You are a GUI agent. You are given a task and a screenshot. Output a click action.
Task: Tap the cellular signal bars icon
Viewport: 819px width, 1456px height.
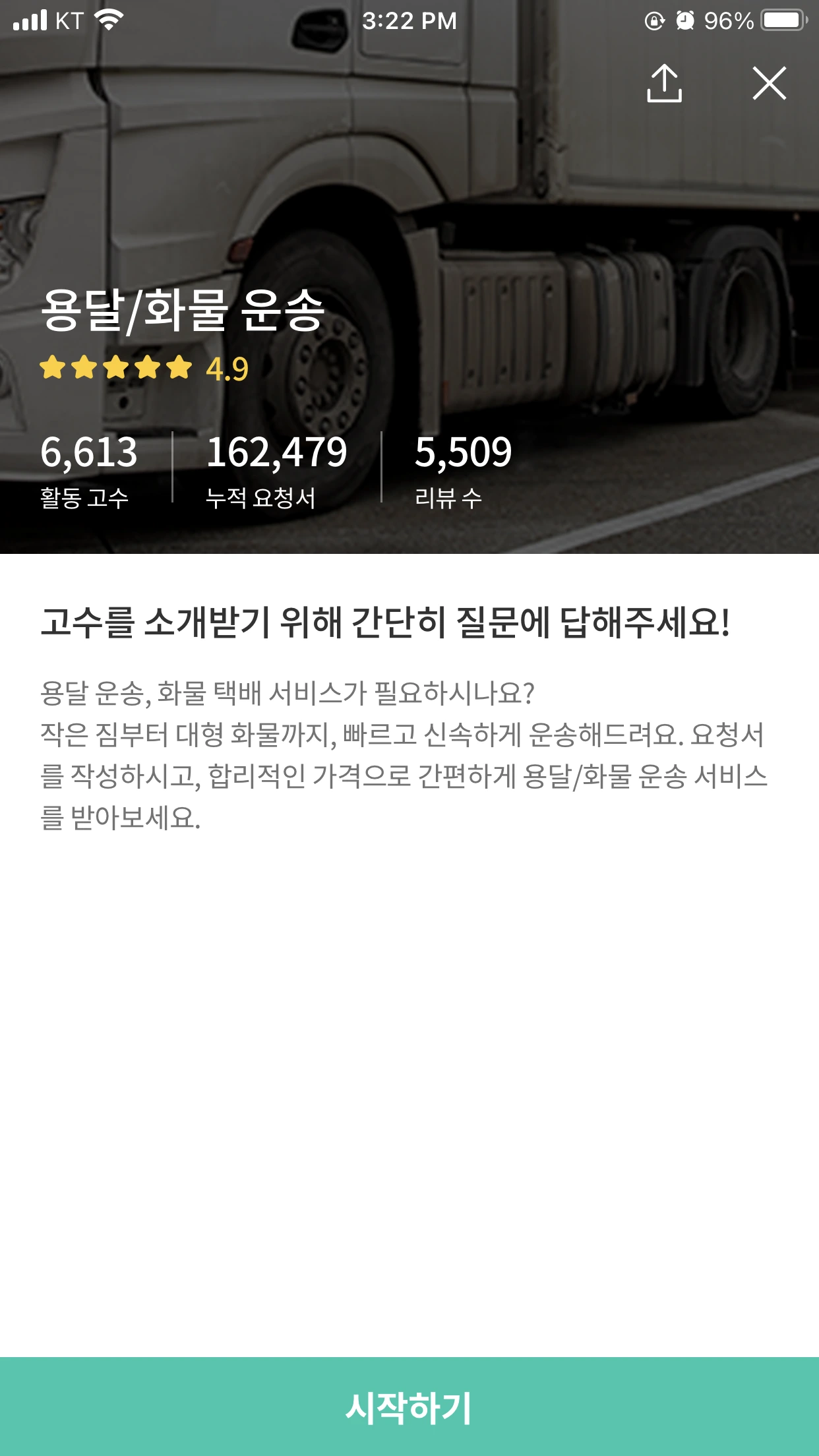(29, 20)
